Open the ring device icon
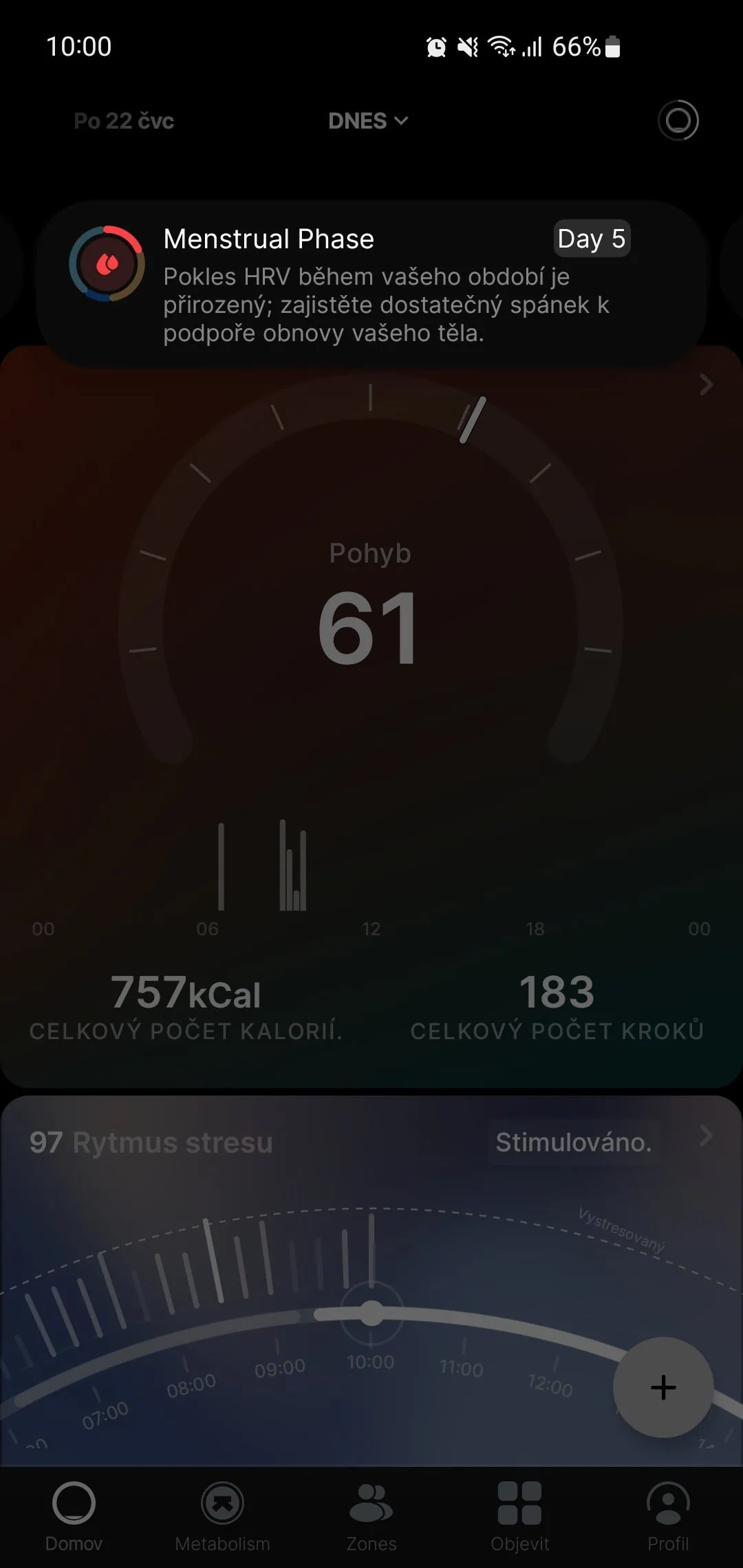This screenshot has width=743, height=1568. pos(678,120)
